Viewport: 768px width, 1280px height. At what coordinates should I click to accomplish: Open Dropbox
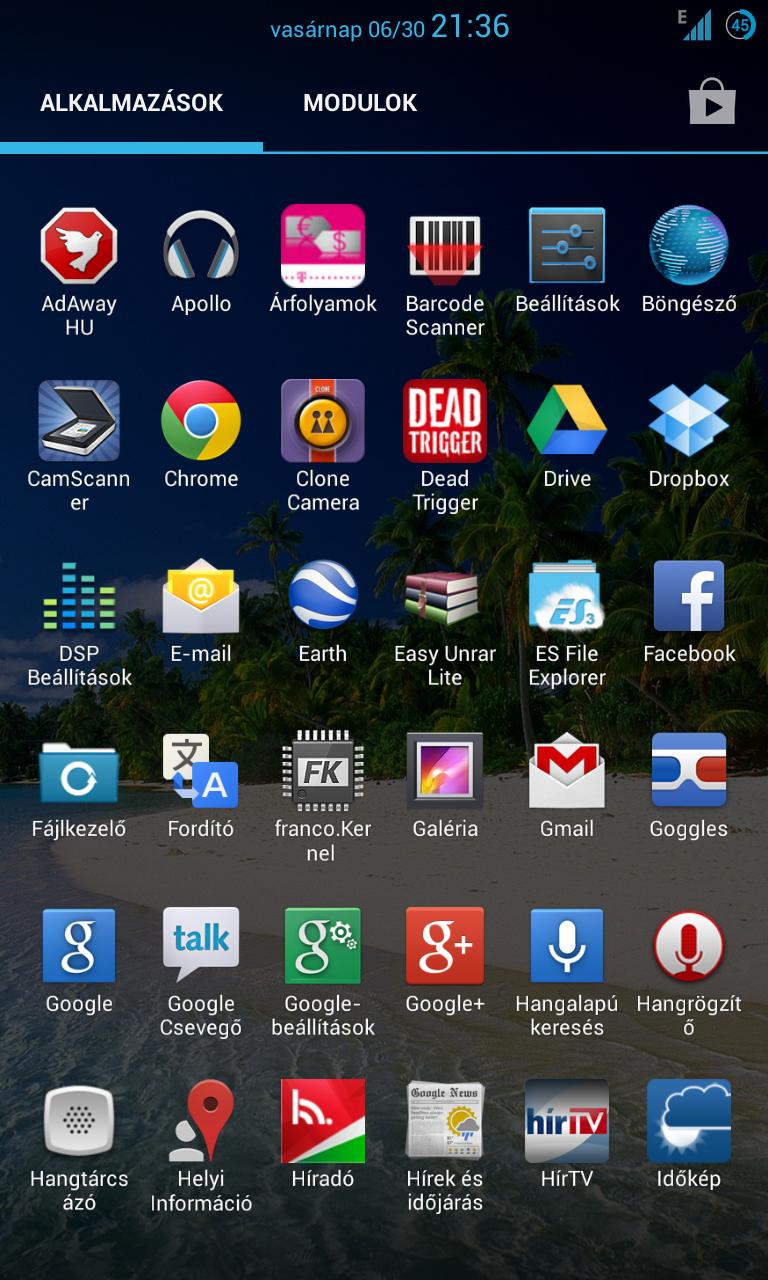pos(689,435)
